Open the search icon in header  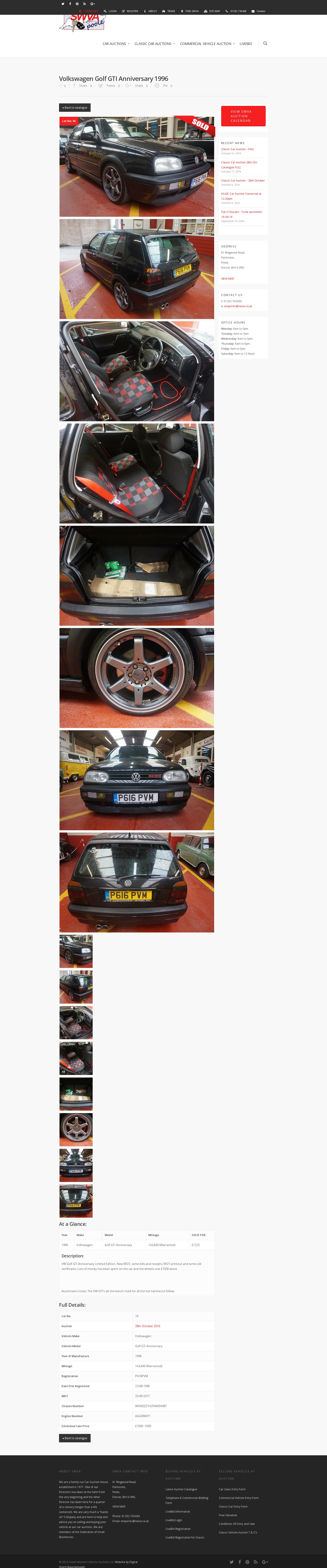(x=265, y=43)
